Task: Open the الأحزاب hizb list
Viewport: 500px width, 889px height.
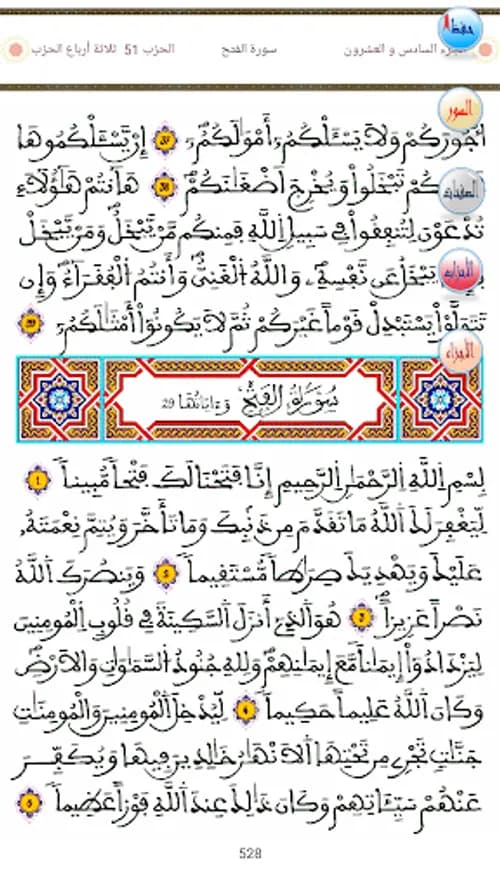Action: pos(460,271)
